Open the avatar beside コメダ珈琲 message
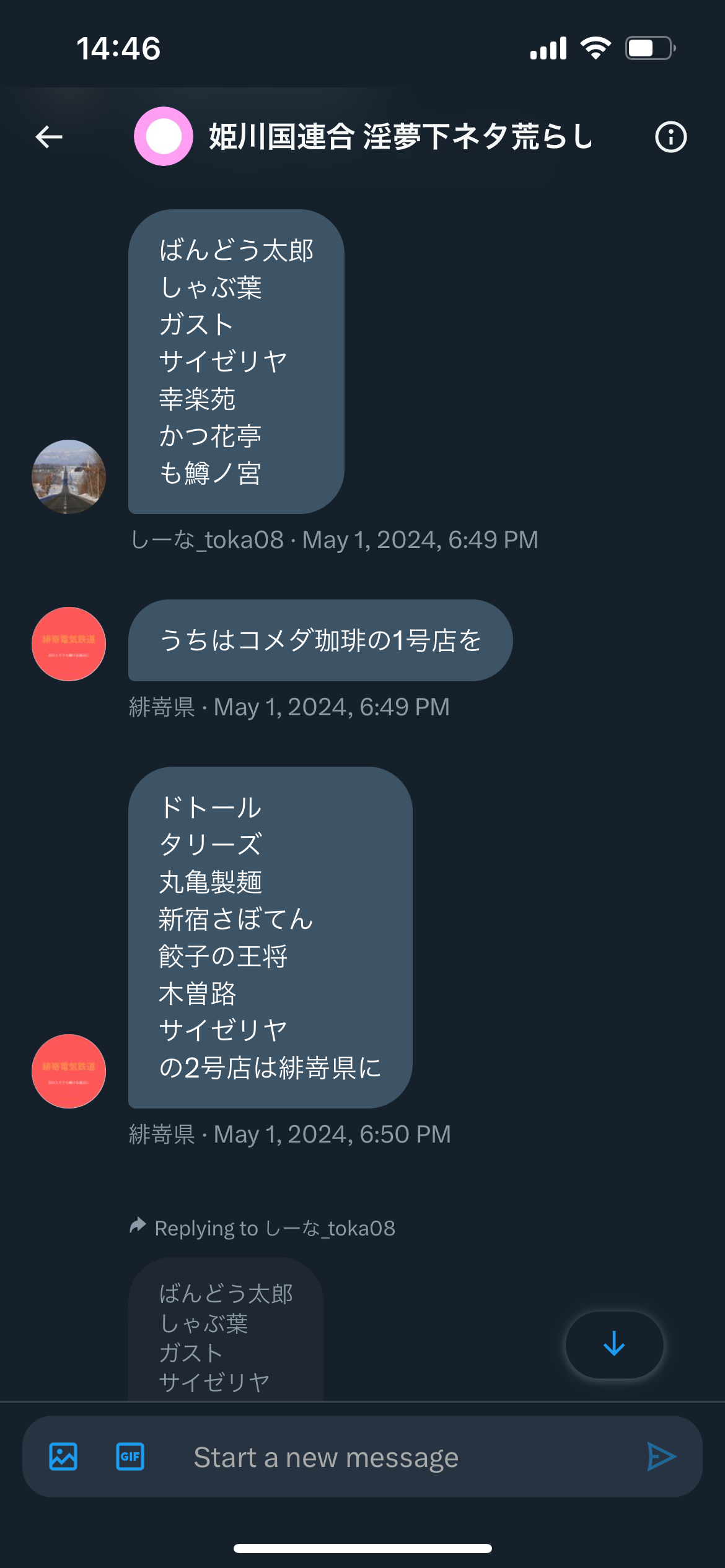 point(69,644)
